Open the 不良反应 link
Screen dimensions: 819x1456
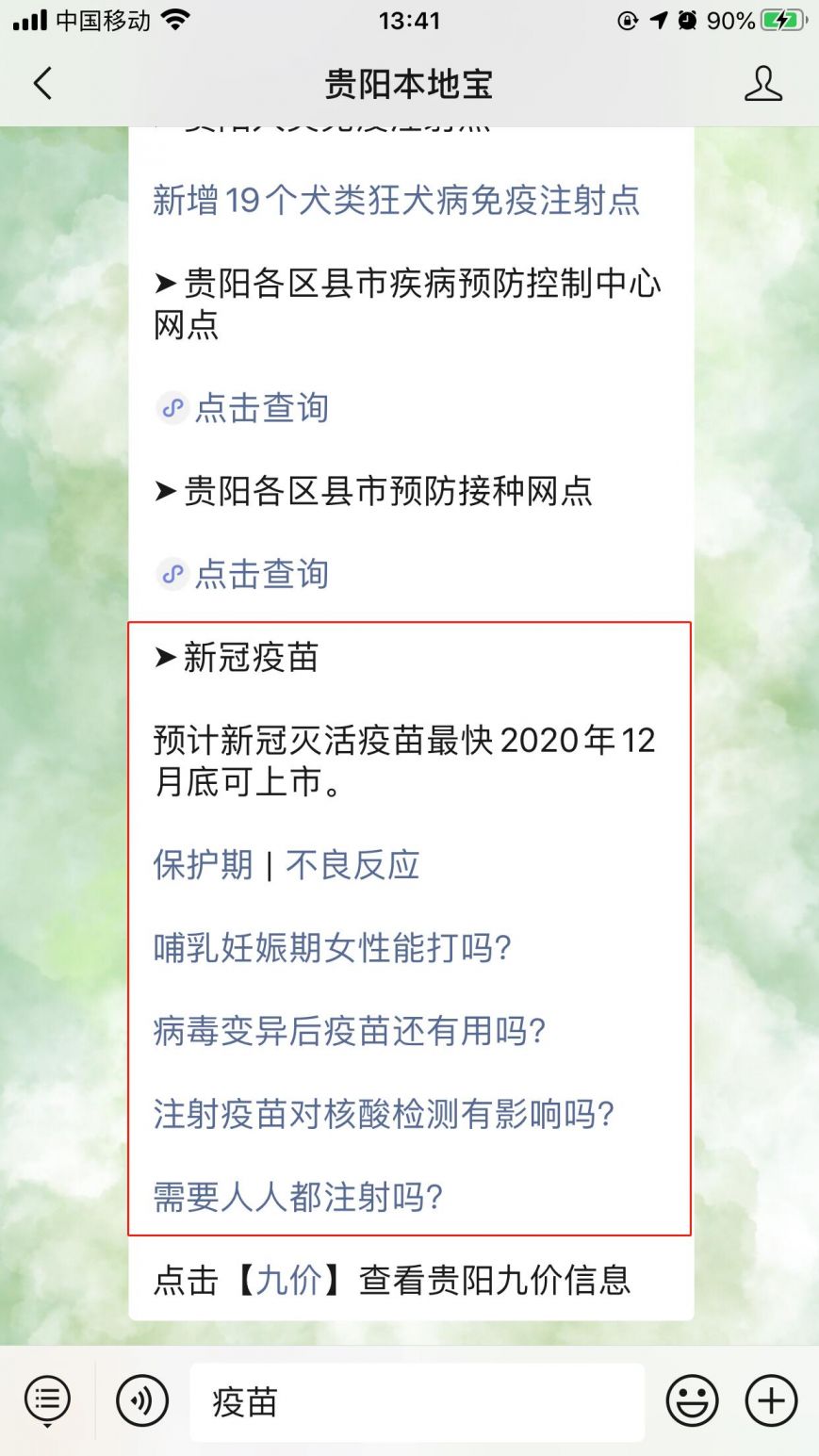coord(352,864)
